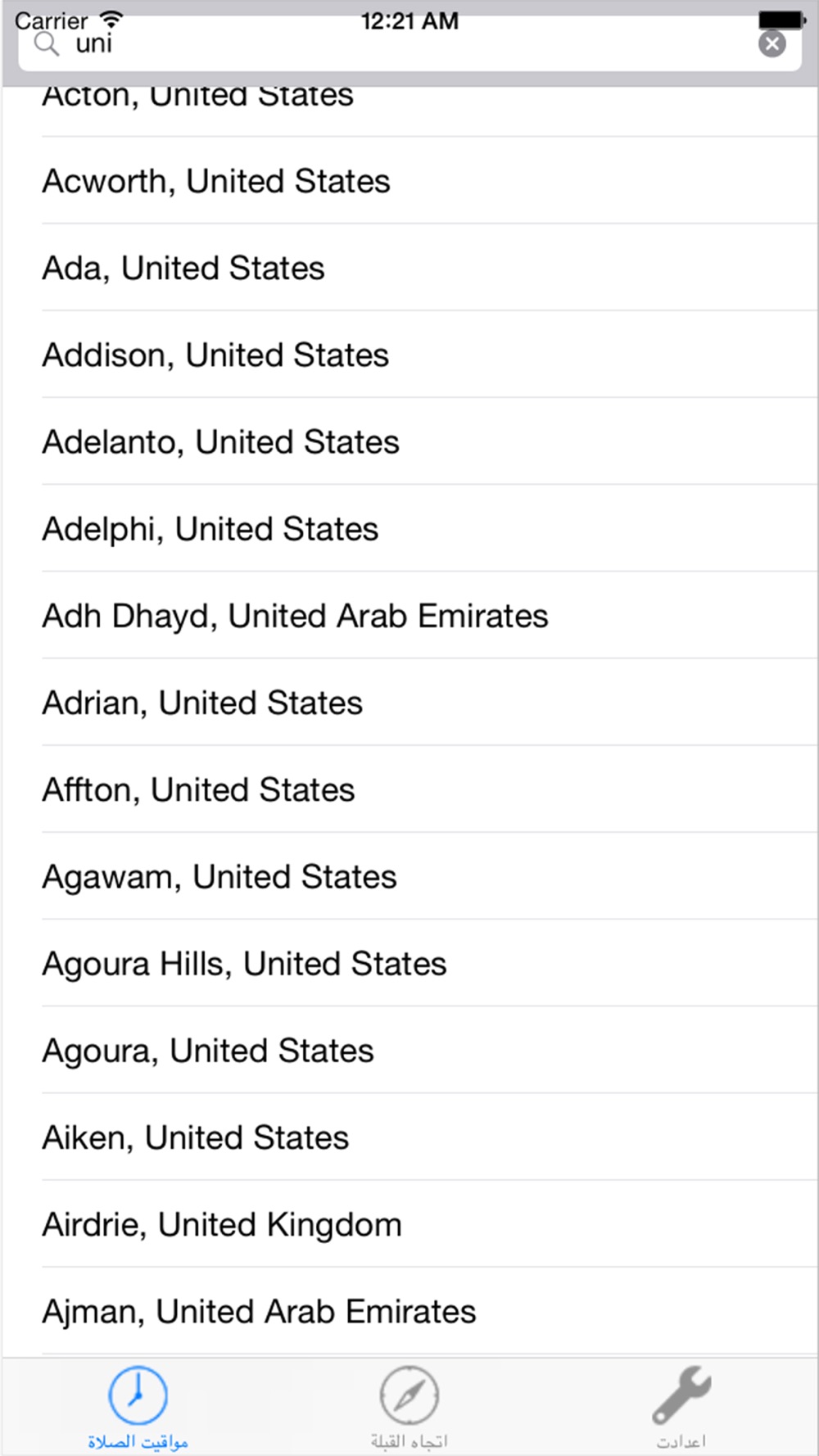The image size is (819, 1456).
Task: Open the Qibla direction compass tab
Action: click(x=409, y=1407)
